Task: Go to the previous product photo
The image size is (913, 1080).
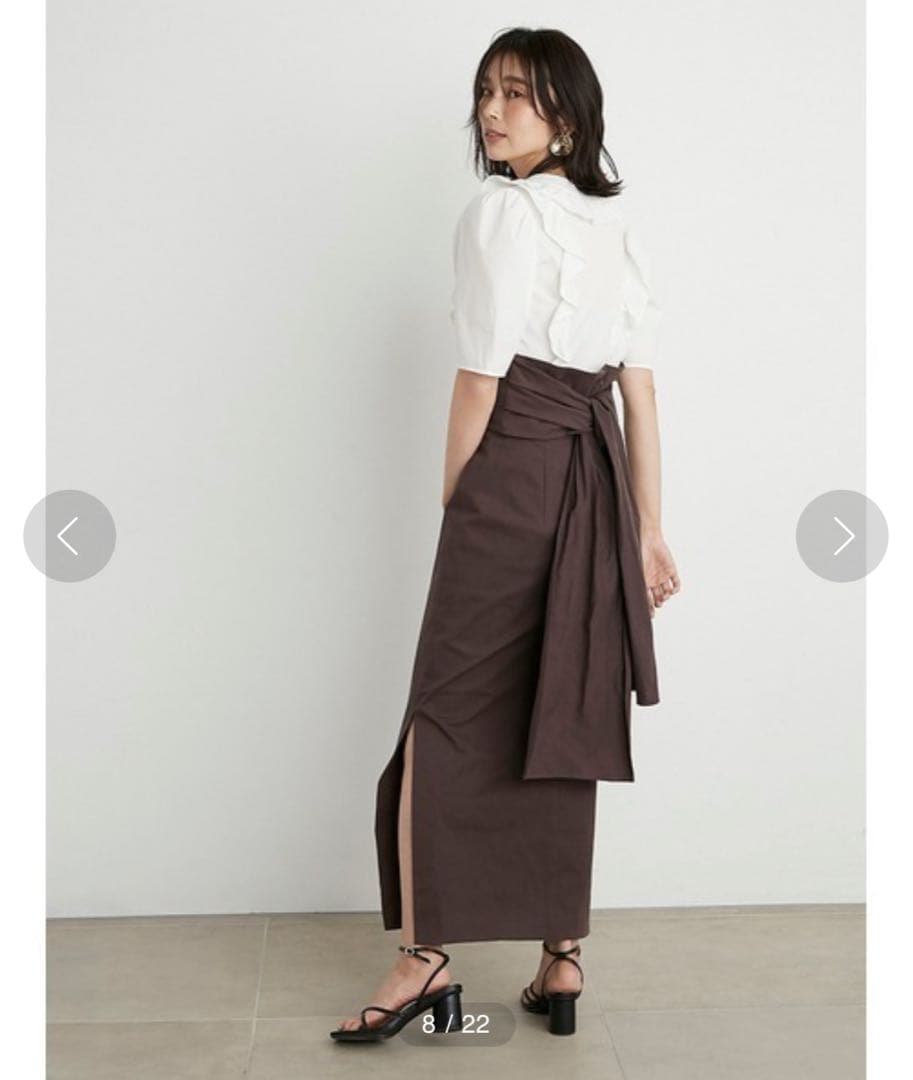Action: coord(69,536)
